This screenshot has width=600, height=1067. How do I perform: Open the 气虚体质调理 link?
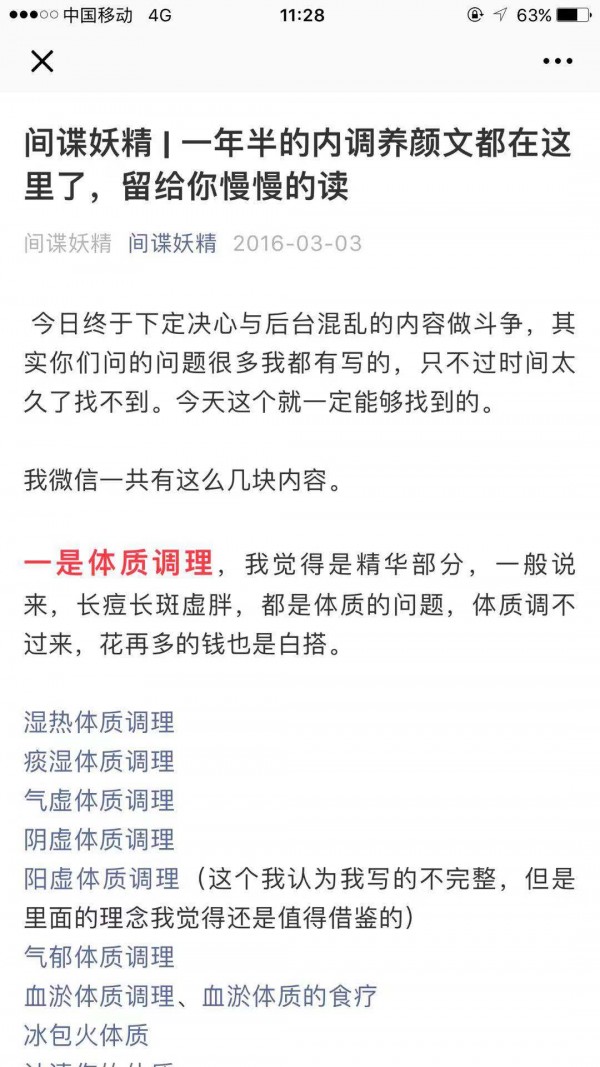(99, 800)
